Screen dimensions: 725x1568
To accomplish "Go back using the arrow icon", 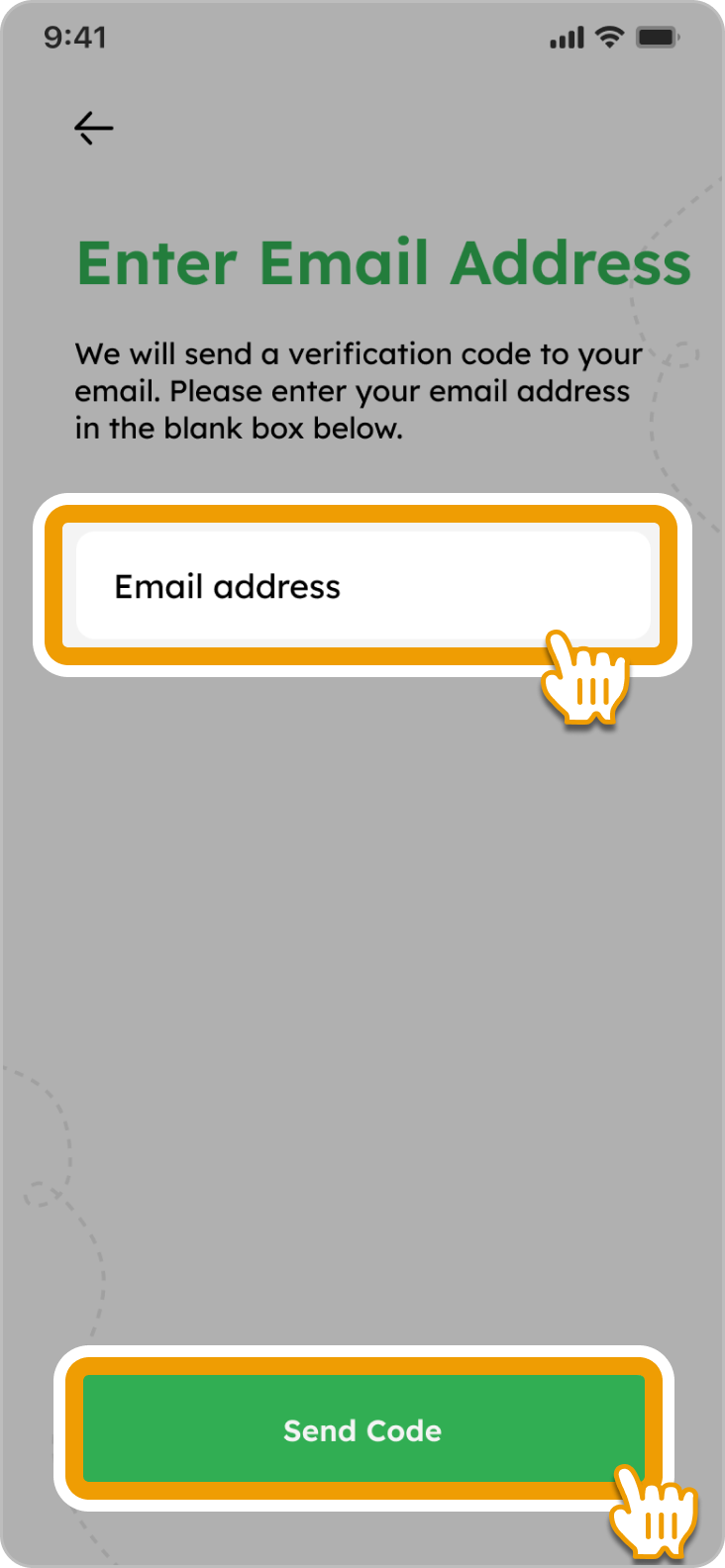I will coord(94,128).
